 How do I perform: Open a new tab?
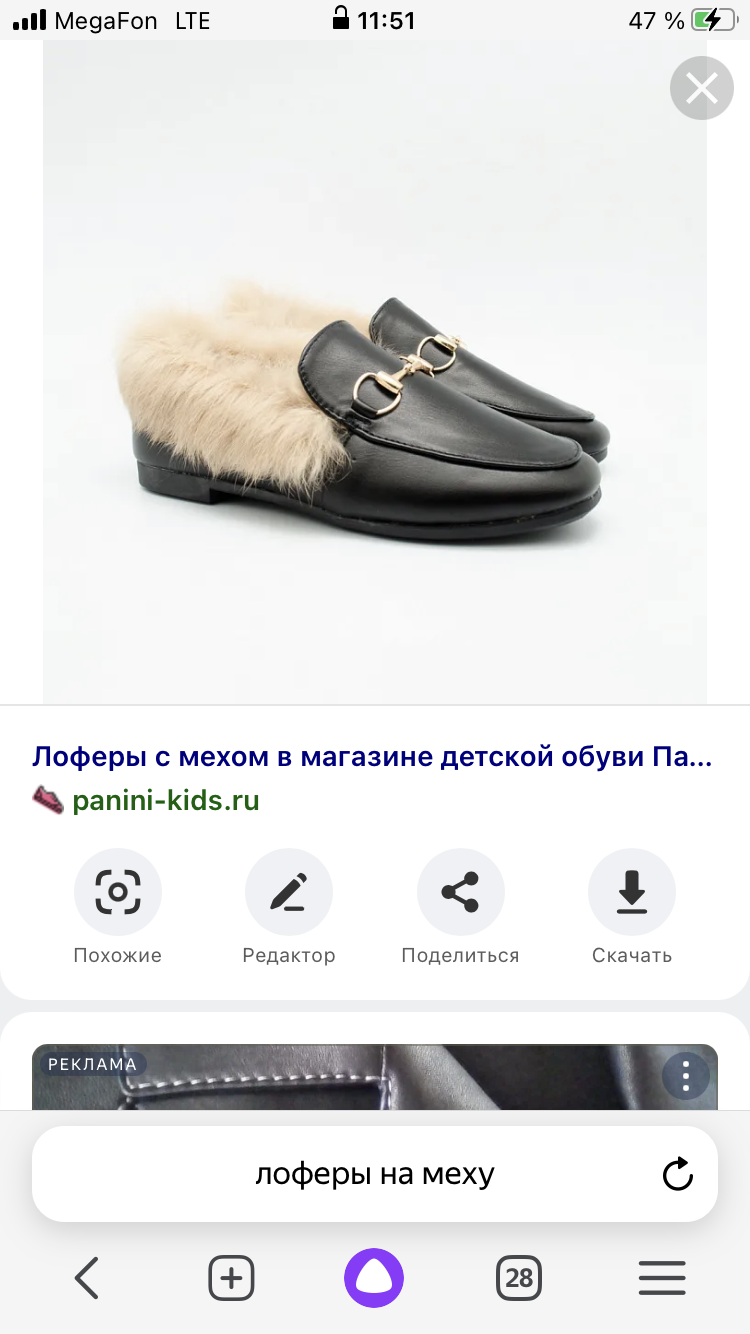point(231,1278)
